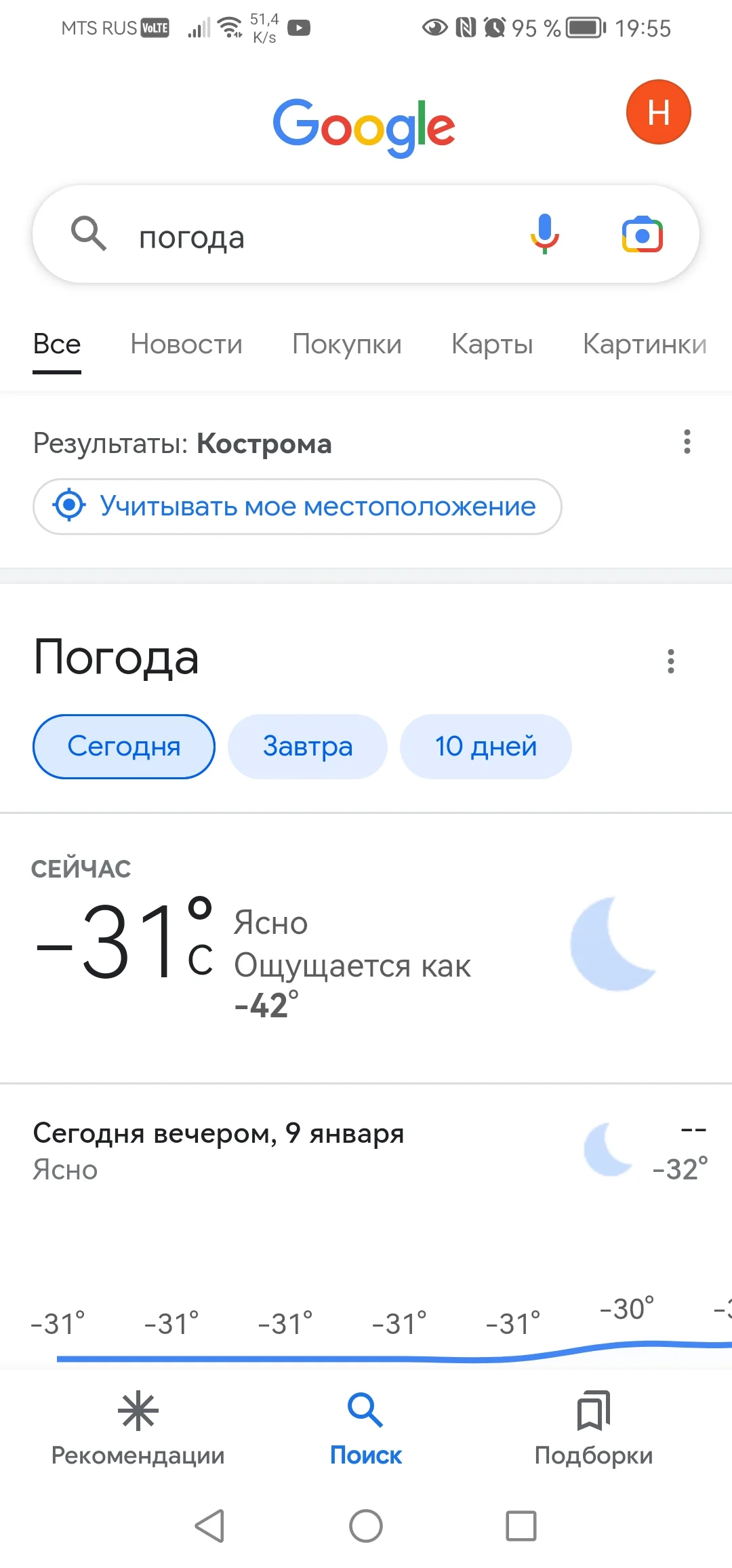Enable 10 дней forecast view
The height and width of the screenshot is (1568, 732).
485,746
